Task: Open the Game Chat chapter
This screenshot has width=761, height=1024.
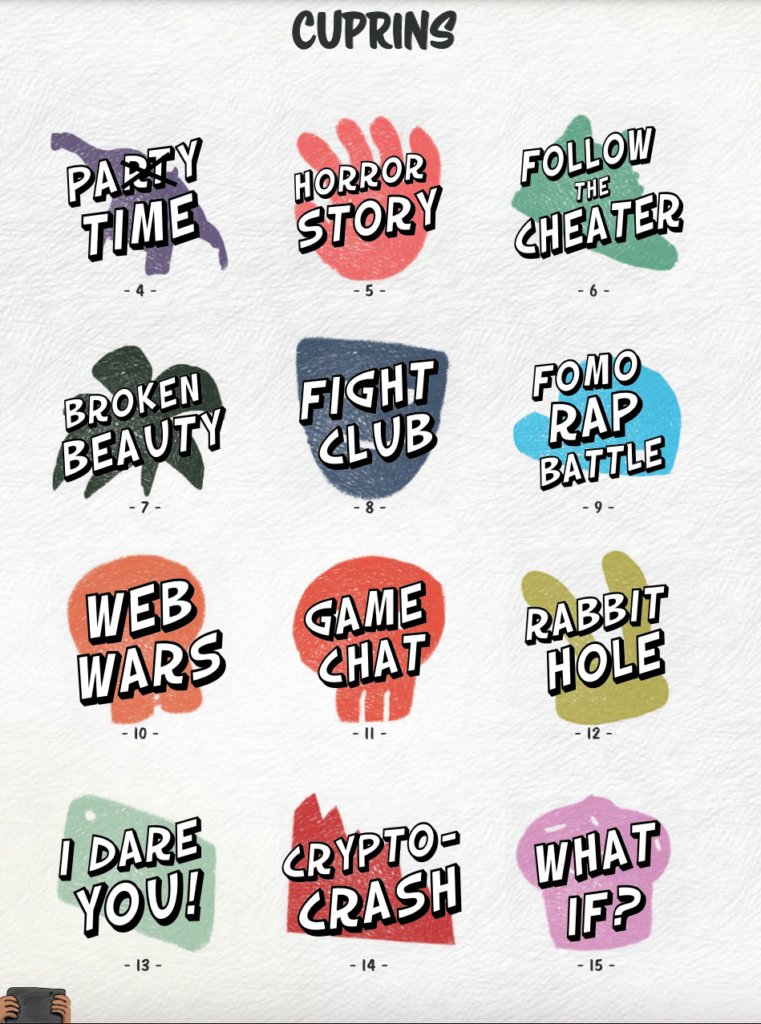Action: (x=368, y=640)
